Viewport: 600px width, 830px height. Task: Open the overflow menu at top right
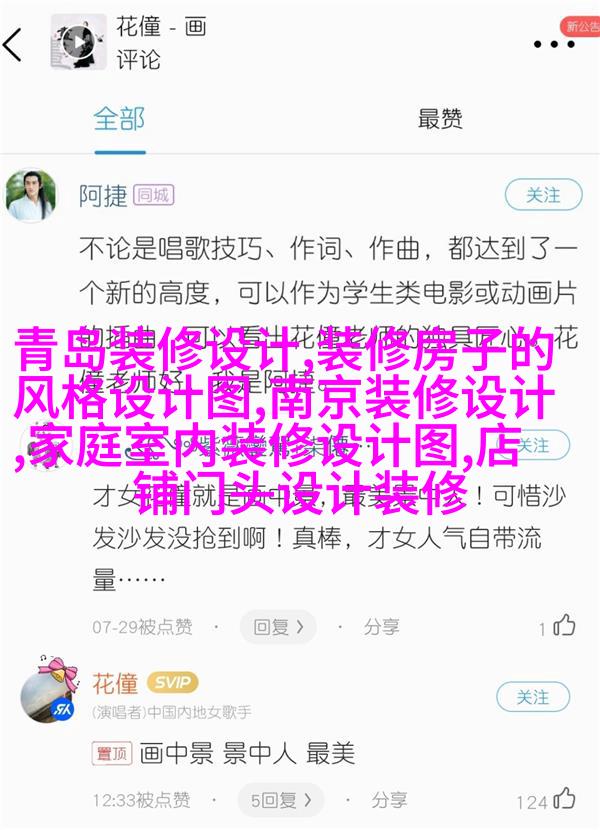pos(554,43)
